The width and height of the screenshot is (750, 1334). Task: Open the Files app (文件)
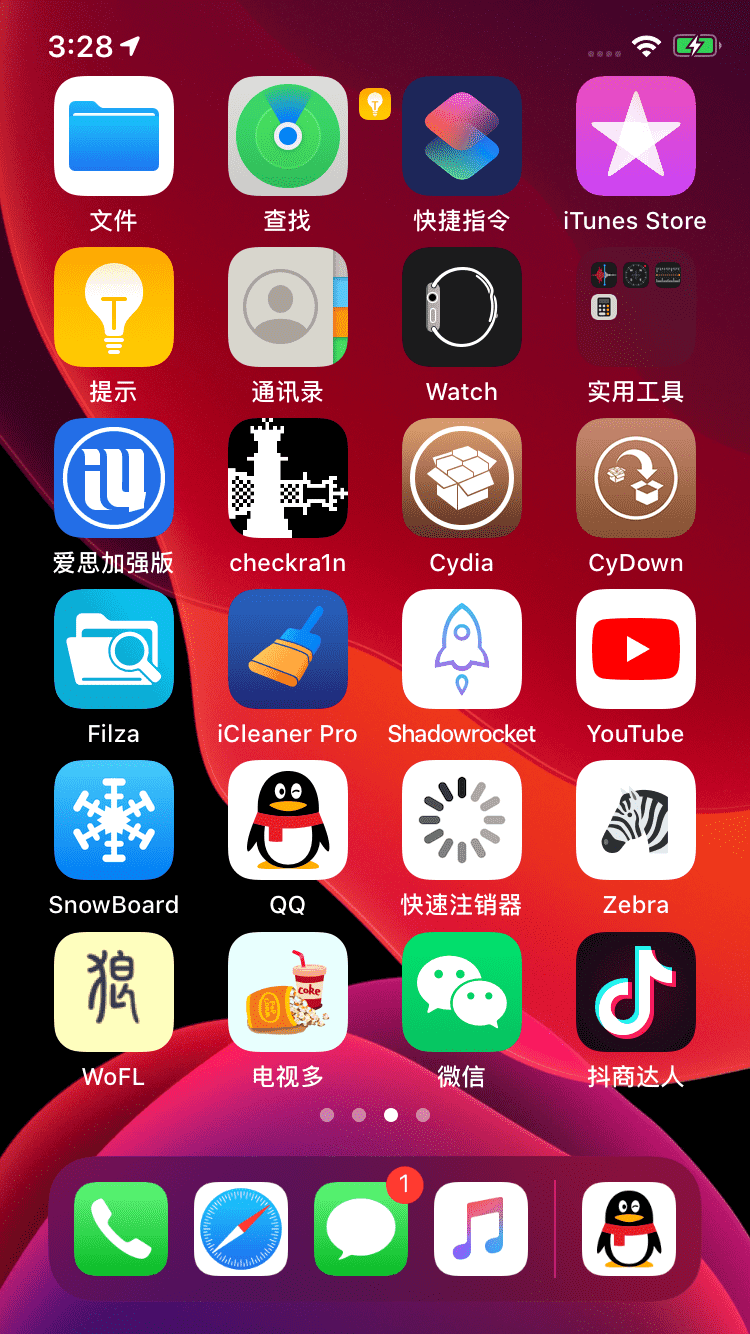click(114, 136)
